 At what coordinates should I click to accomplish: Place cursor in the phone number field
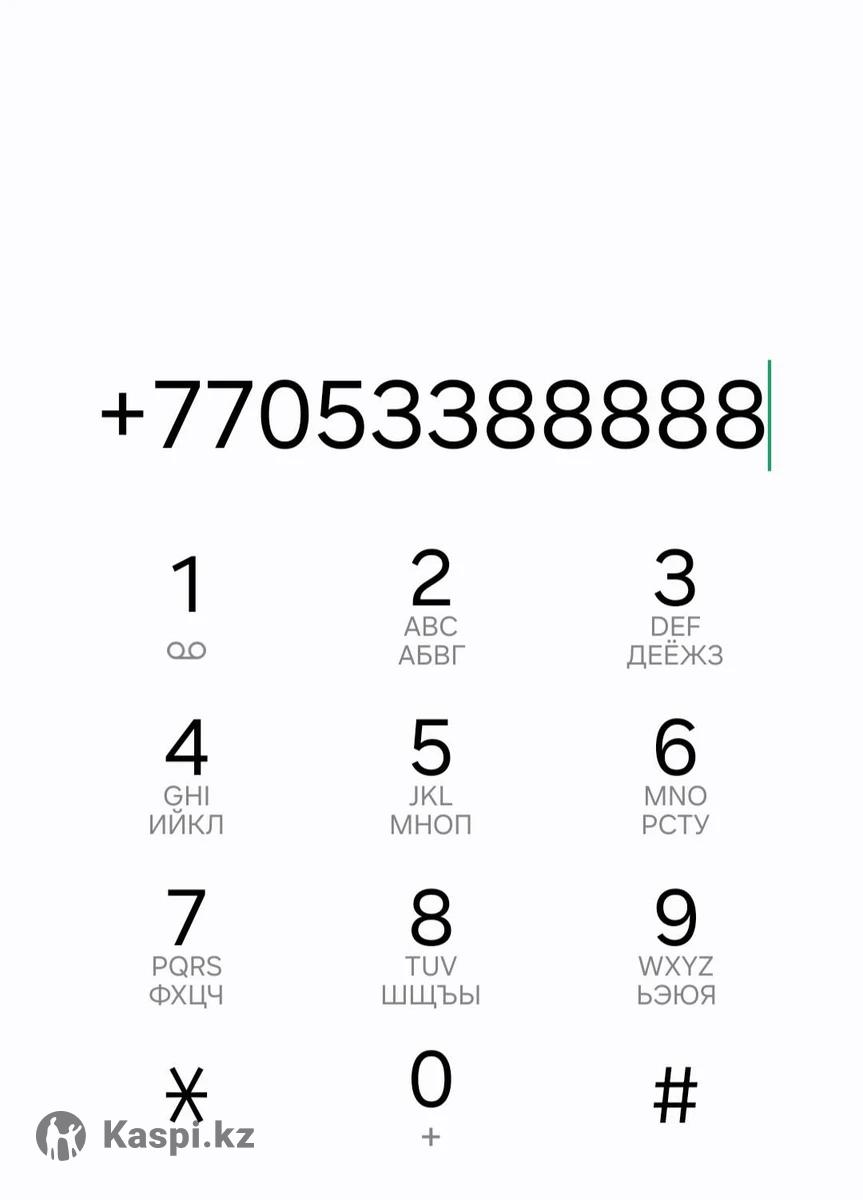tap(432, 415)
